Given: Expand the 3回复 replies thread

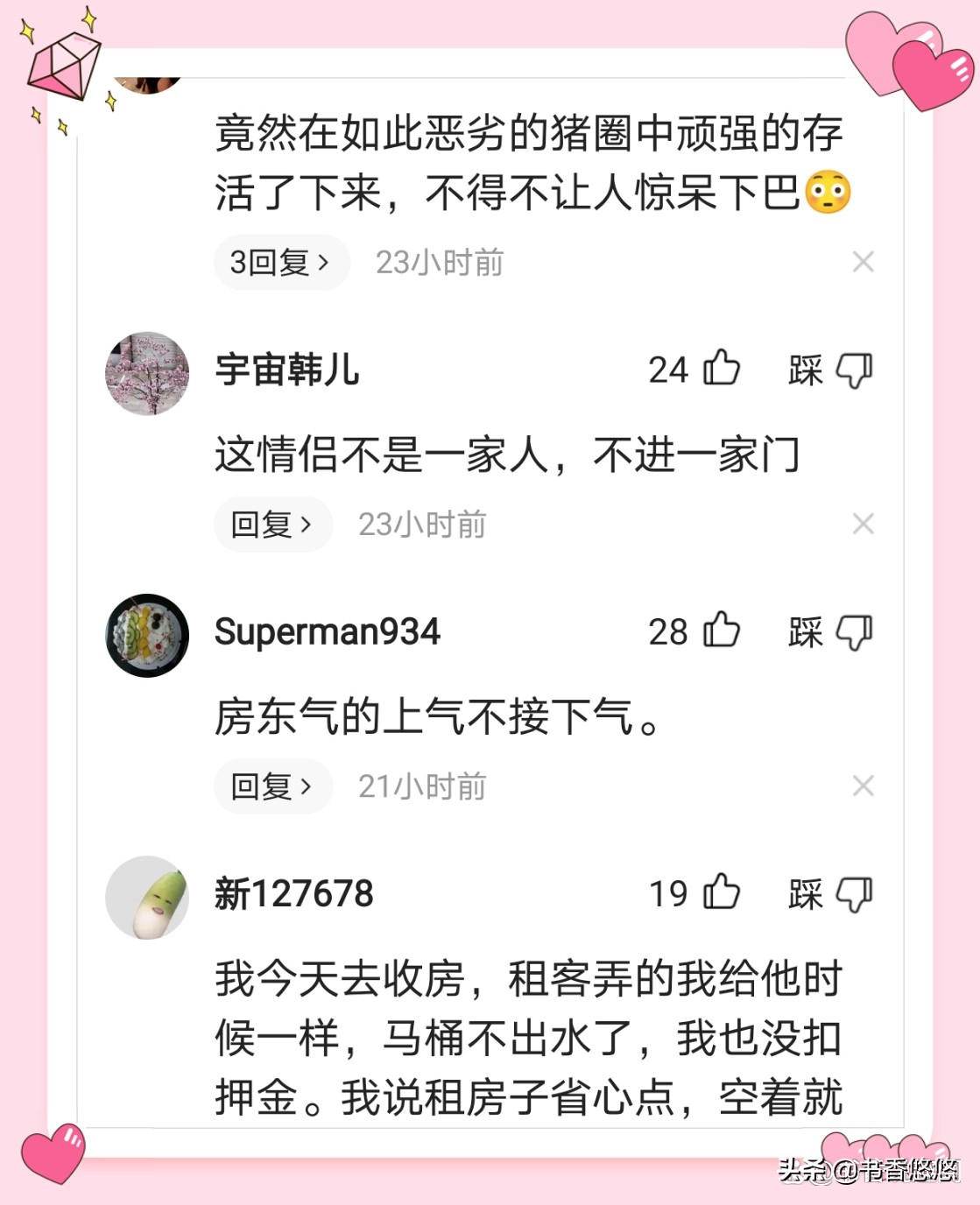Looking at the screenshot, I should point(280,261).
